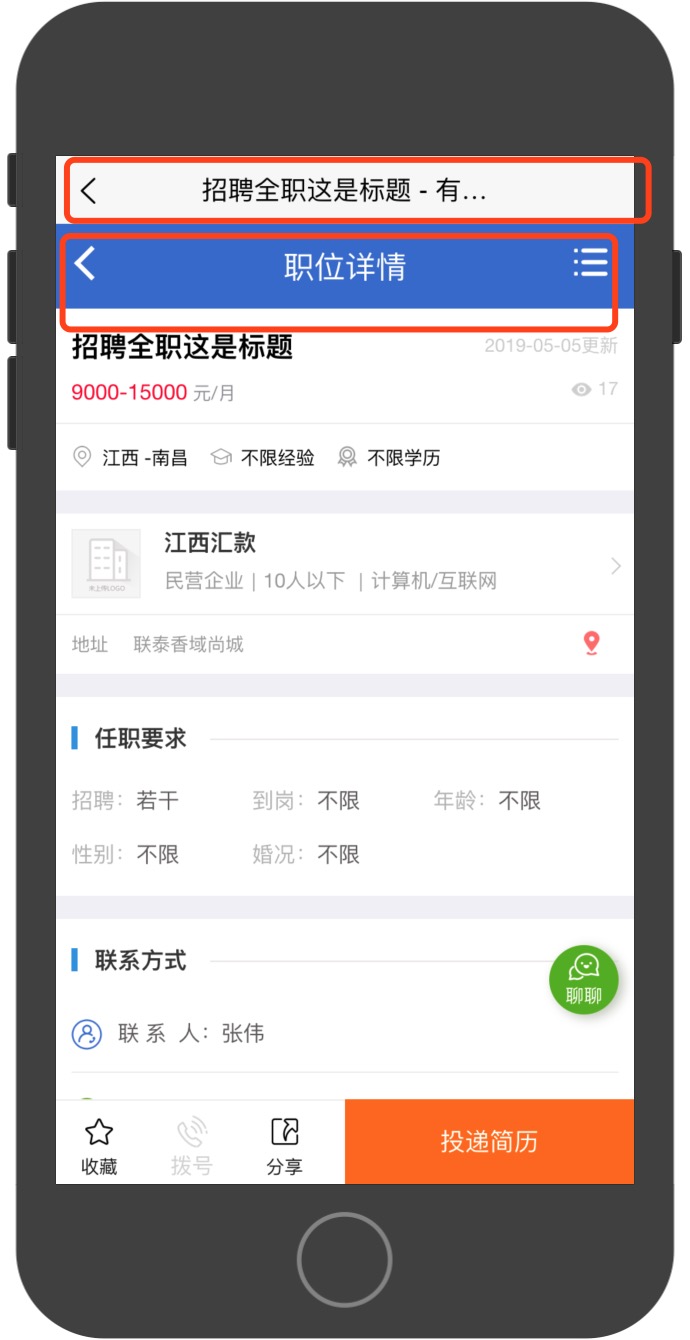
Task: Open the list menu icon in 职位详情 header
Action: [590, 262]
